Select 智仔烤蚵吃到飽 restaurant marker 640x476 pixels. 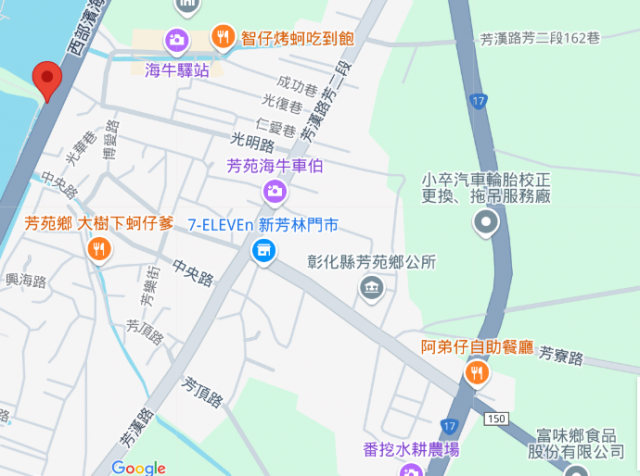[223, 39]
